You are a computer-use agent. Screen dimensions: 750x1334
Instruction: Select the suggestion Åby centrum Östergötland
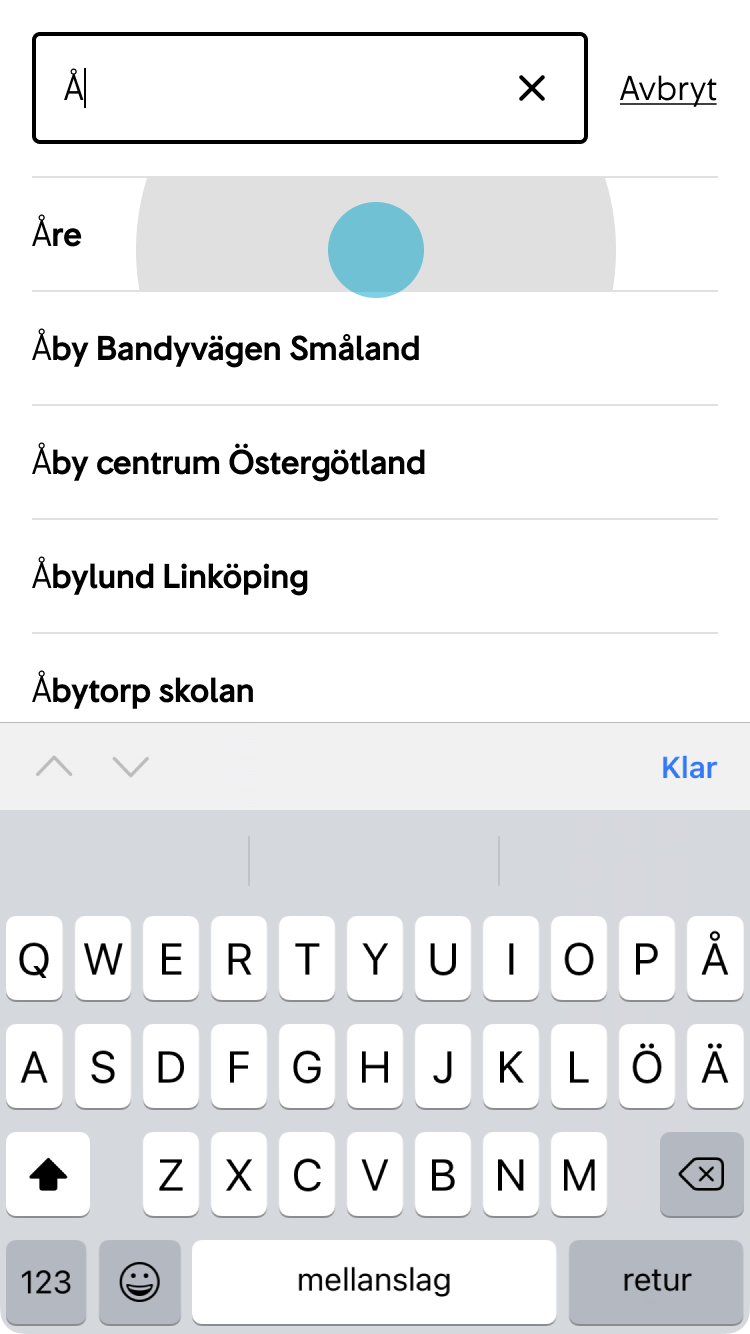coord(230,462)
